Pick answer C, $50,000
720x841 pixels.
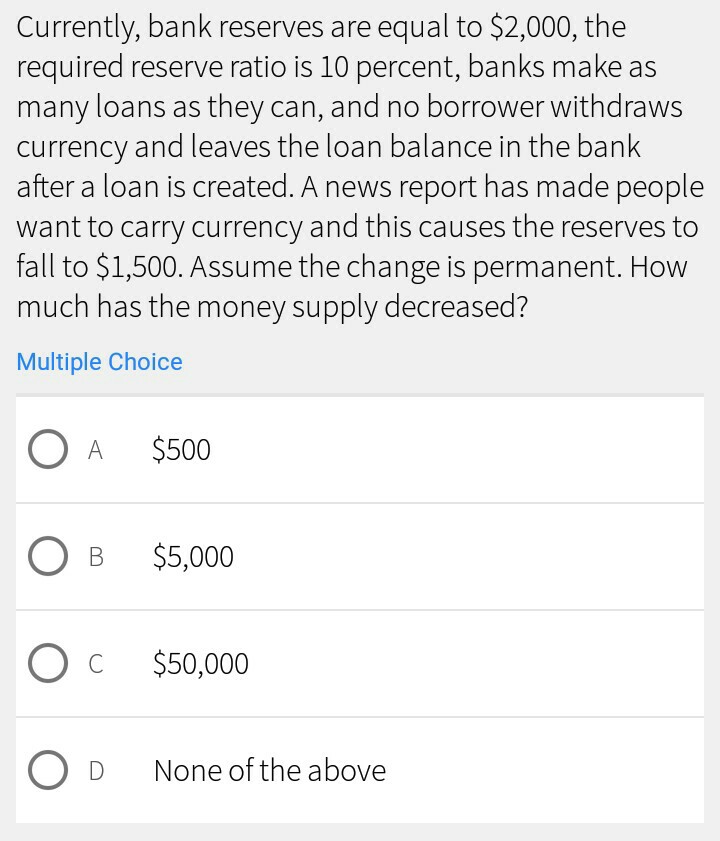(x=48, y=664)
